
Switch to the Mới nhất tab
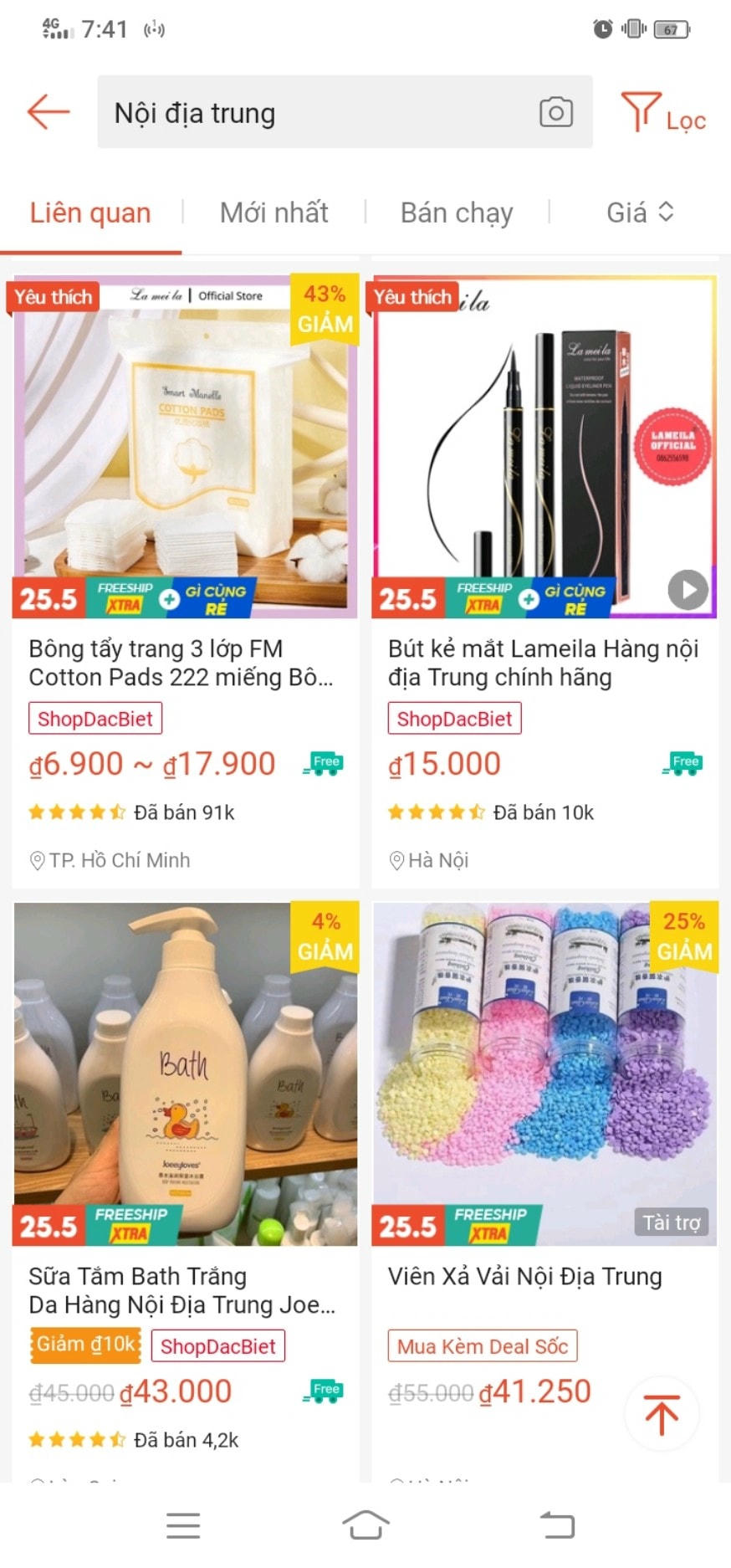click(273, 213)
